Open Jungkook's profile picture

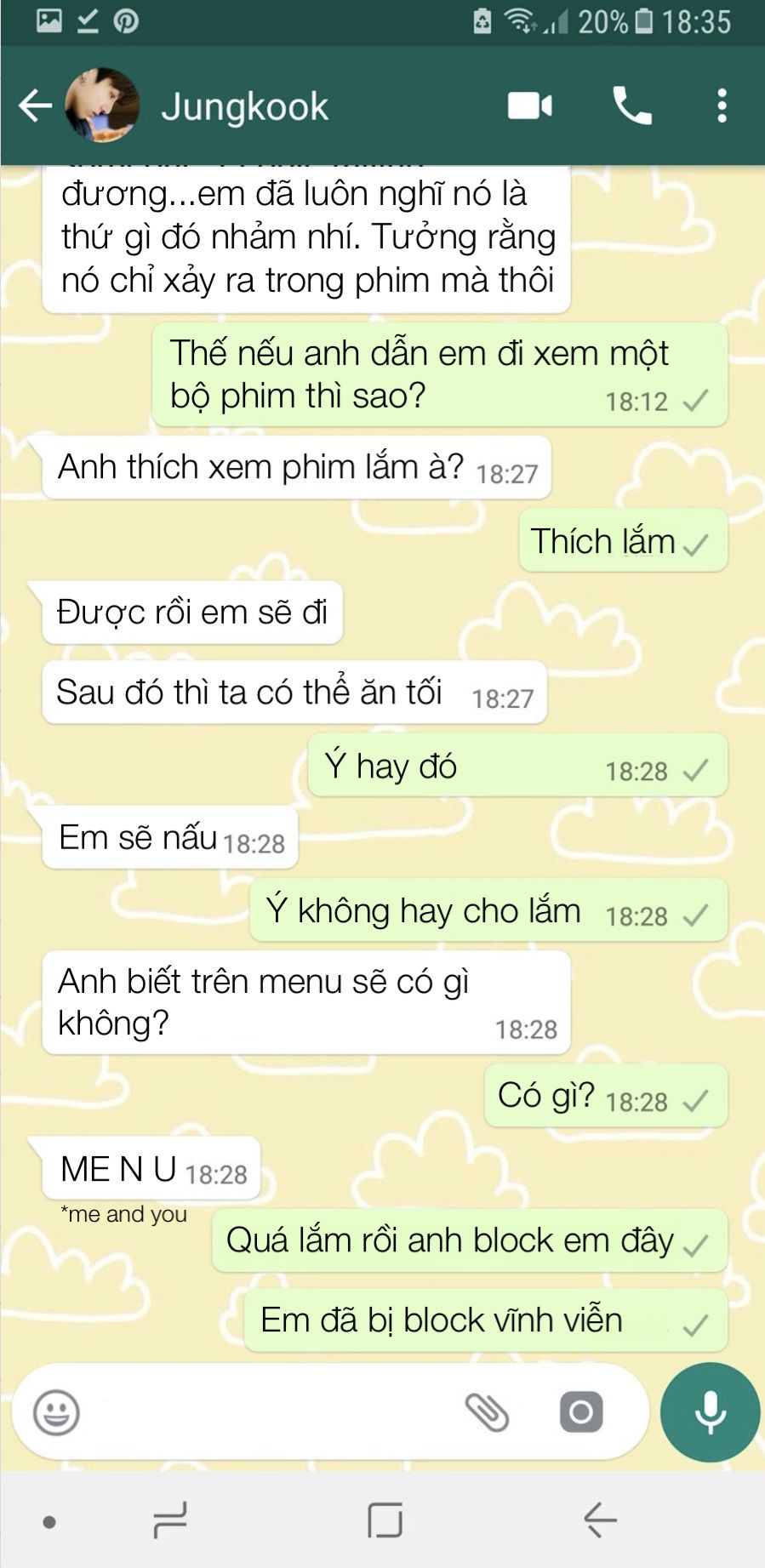click(x=102, y=105)
